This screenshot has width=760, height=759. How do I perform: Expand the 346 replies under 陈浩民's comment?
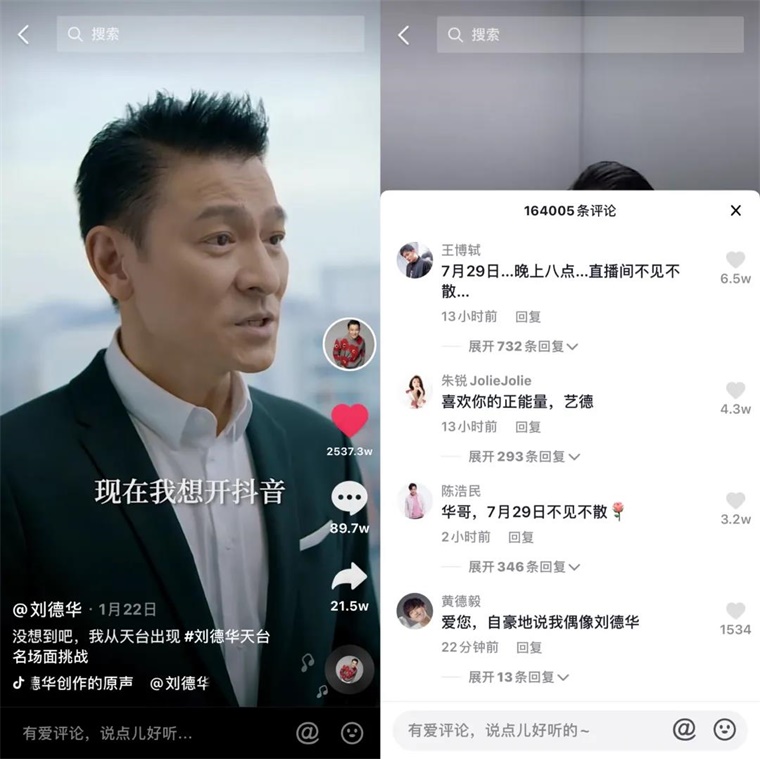[x=523, y=567]
